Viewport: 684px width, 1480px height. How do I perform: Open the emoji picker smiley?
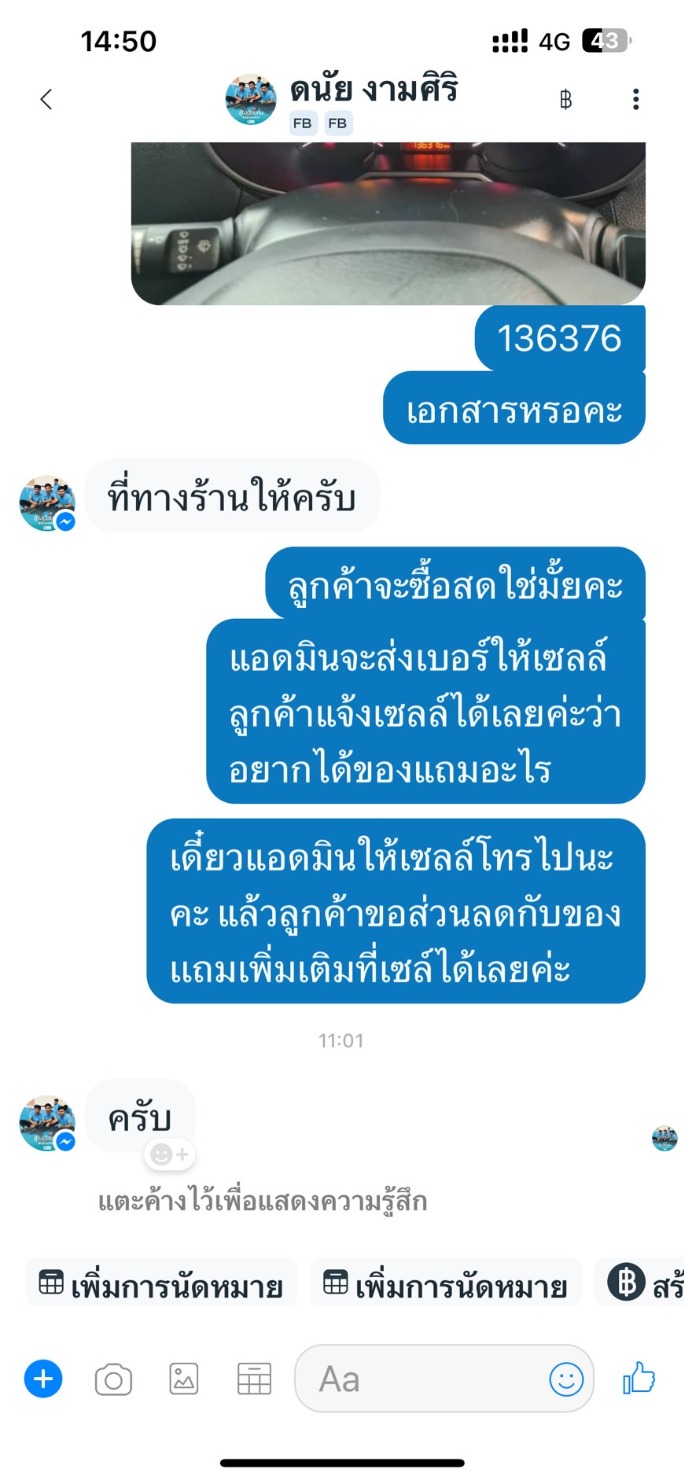[566, 1380]
